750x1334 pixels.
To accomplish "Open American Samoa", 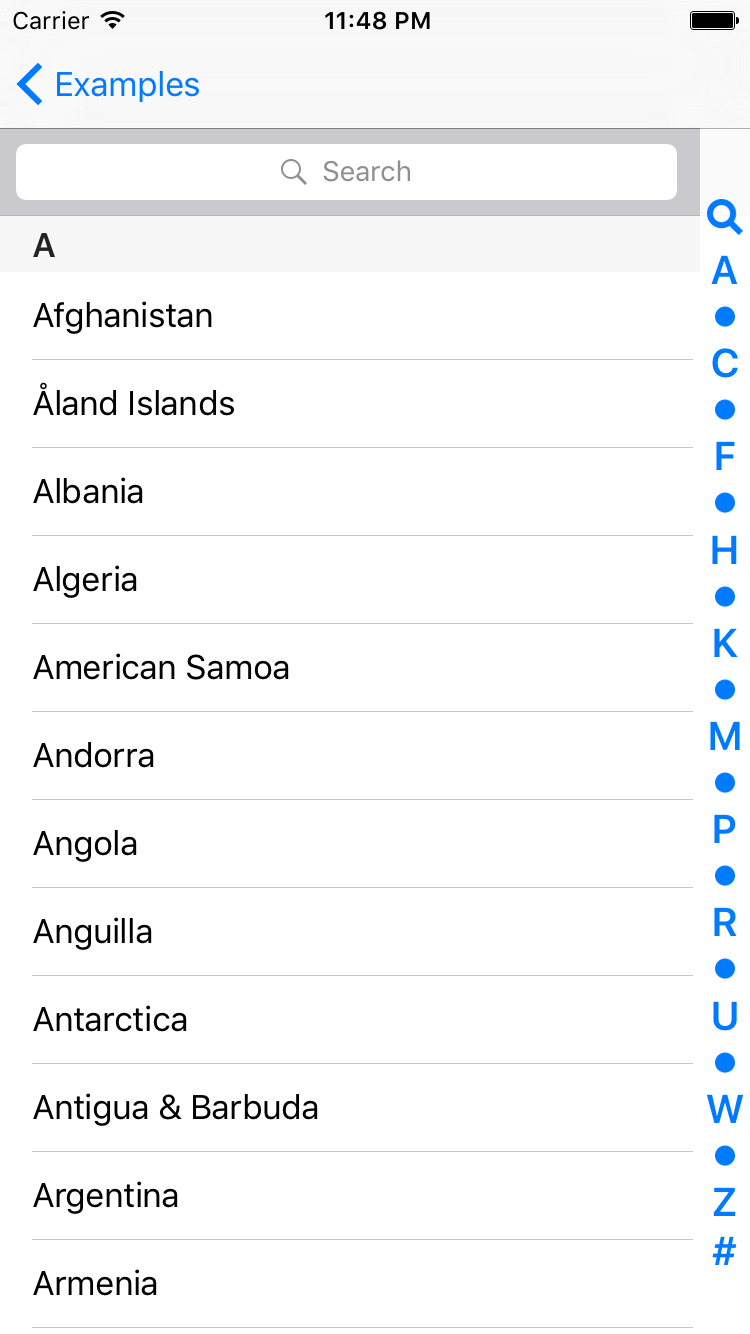I will click(x=350, y=668).
